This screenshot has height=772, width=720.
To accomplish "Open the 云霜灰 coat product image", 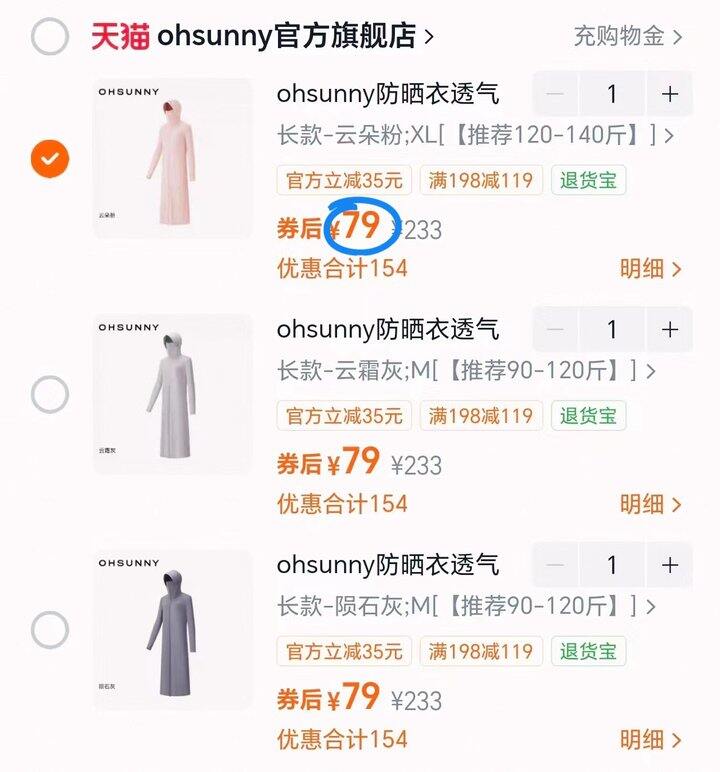I will (173, 394).
